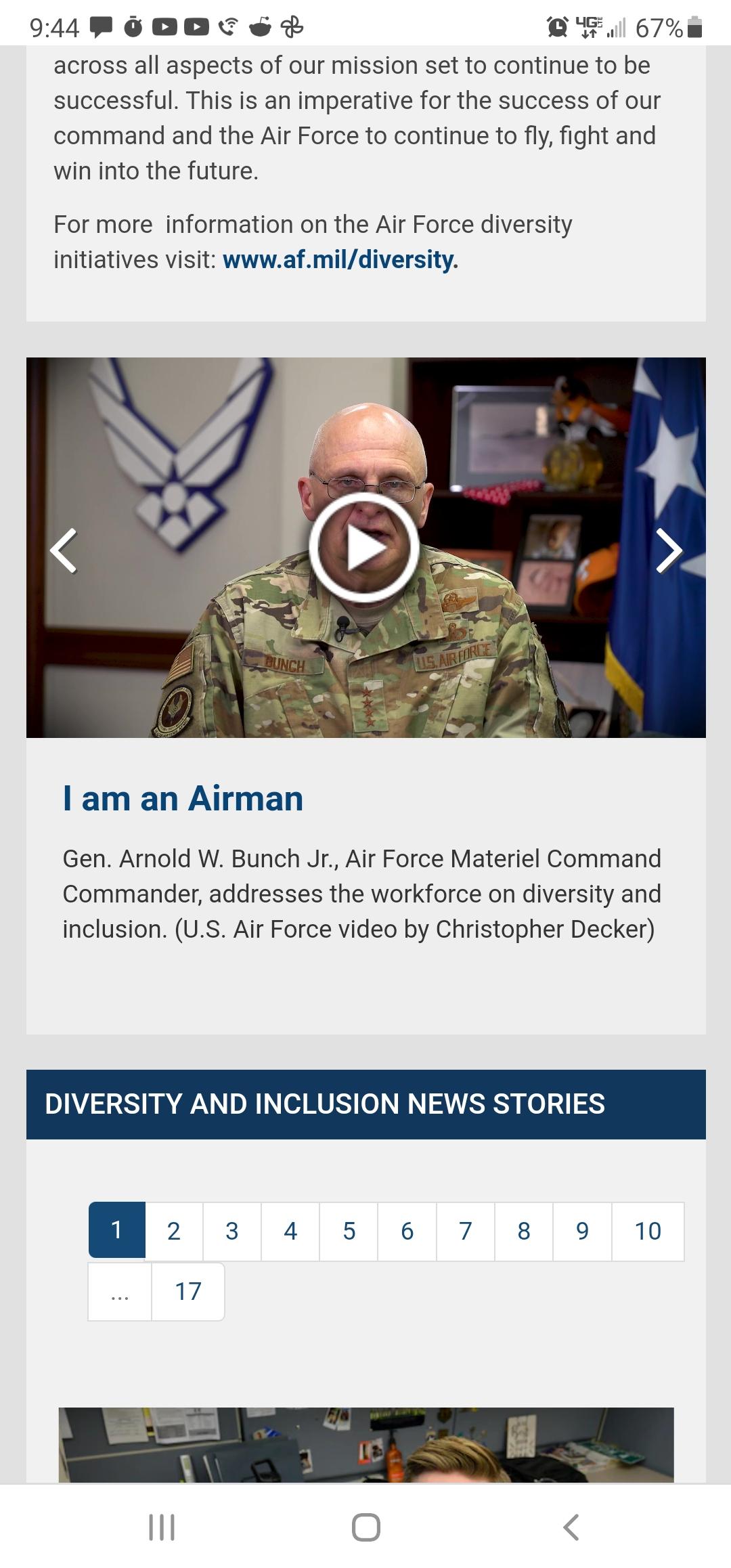Go back using system back button
The image size is (731, 1568).
(x=571, y=1527)
